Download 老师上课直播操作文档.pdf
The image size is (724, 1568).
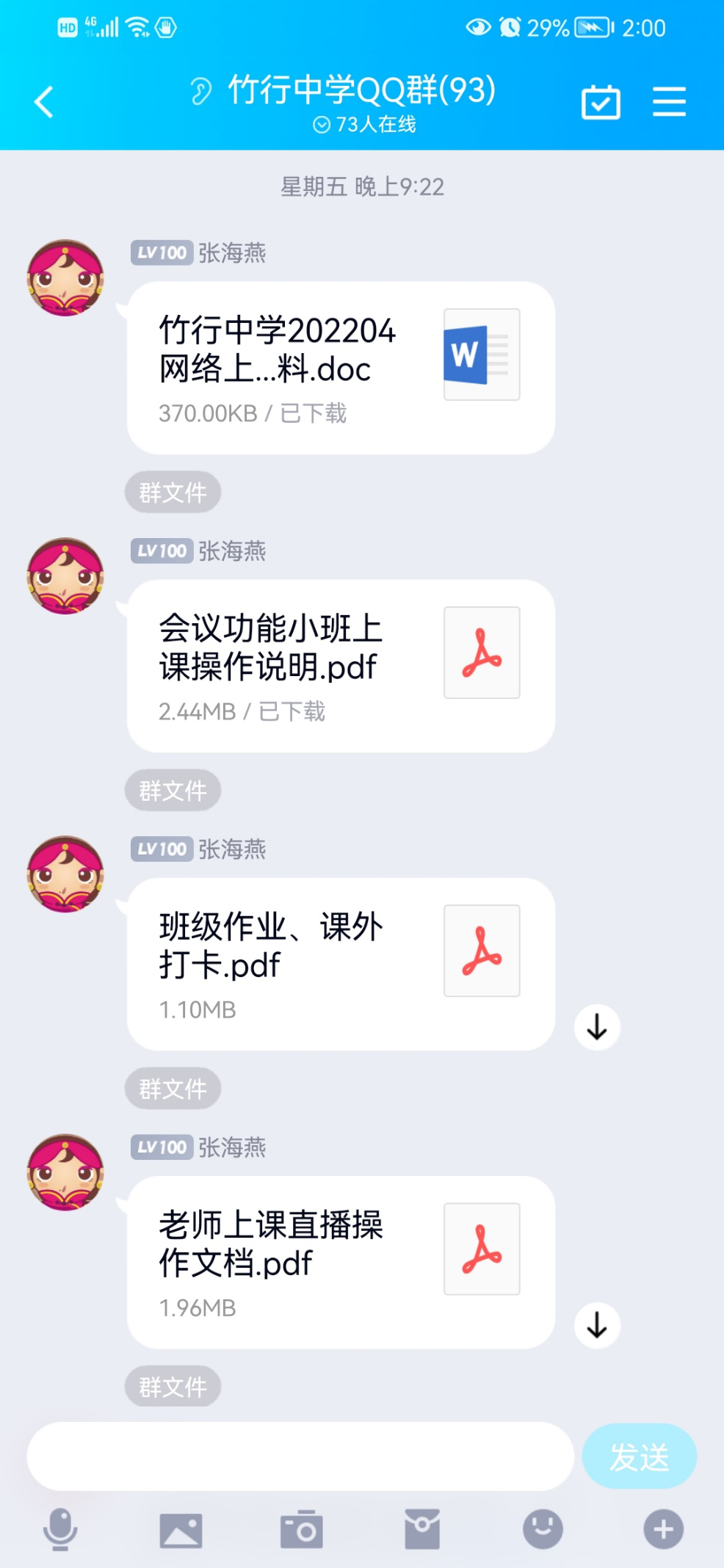click(597, 1325)
